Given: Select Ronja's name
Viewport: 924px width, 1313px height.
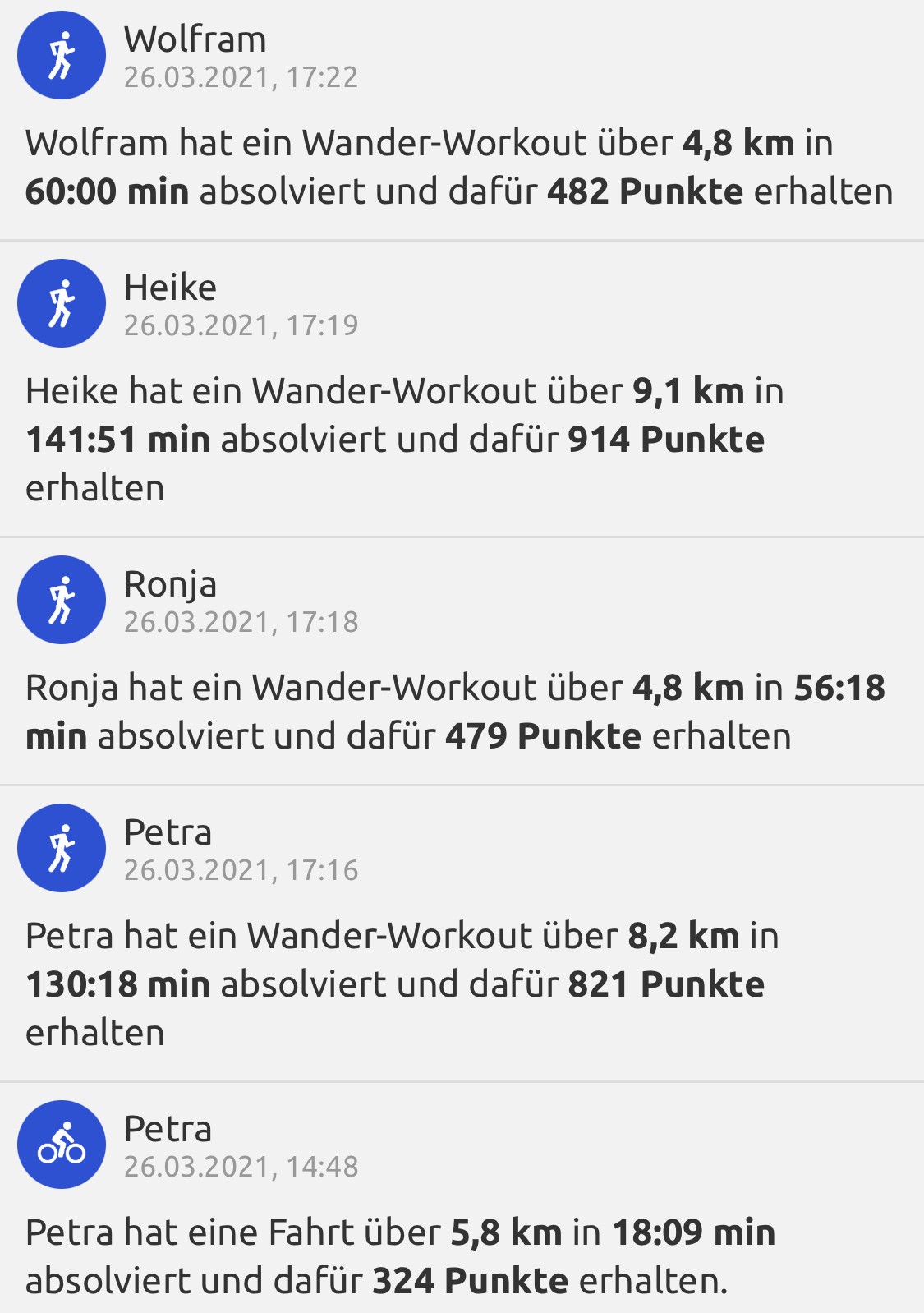Looking at the screenshot, I should coord(171,585).
